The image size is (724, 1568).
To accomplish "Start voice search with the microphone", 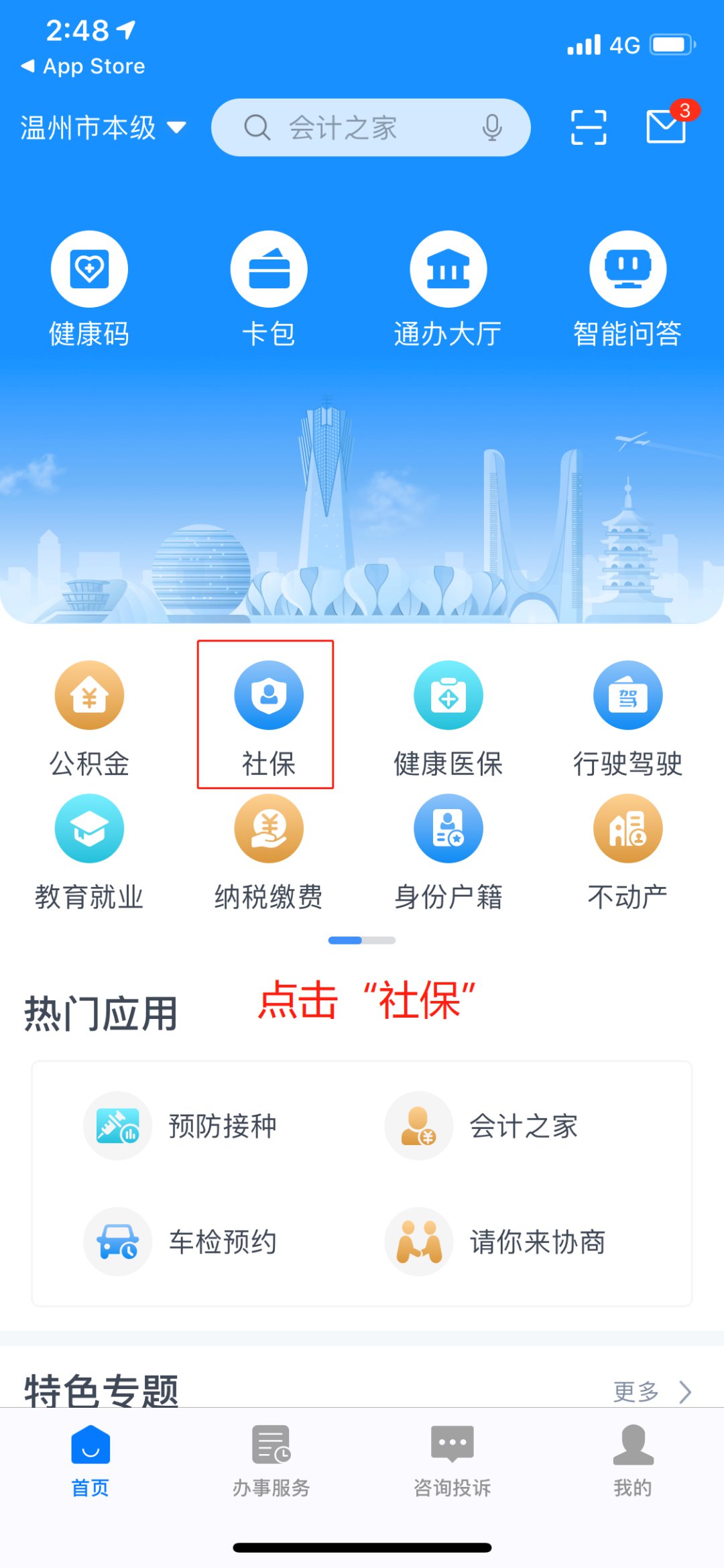I will [x=491, y=127].
